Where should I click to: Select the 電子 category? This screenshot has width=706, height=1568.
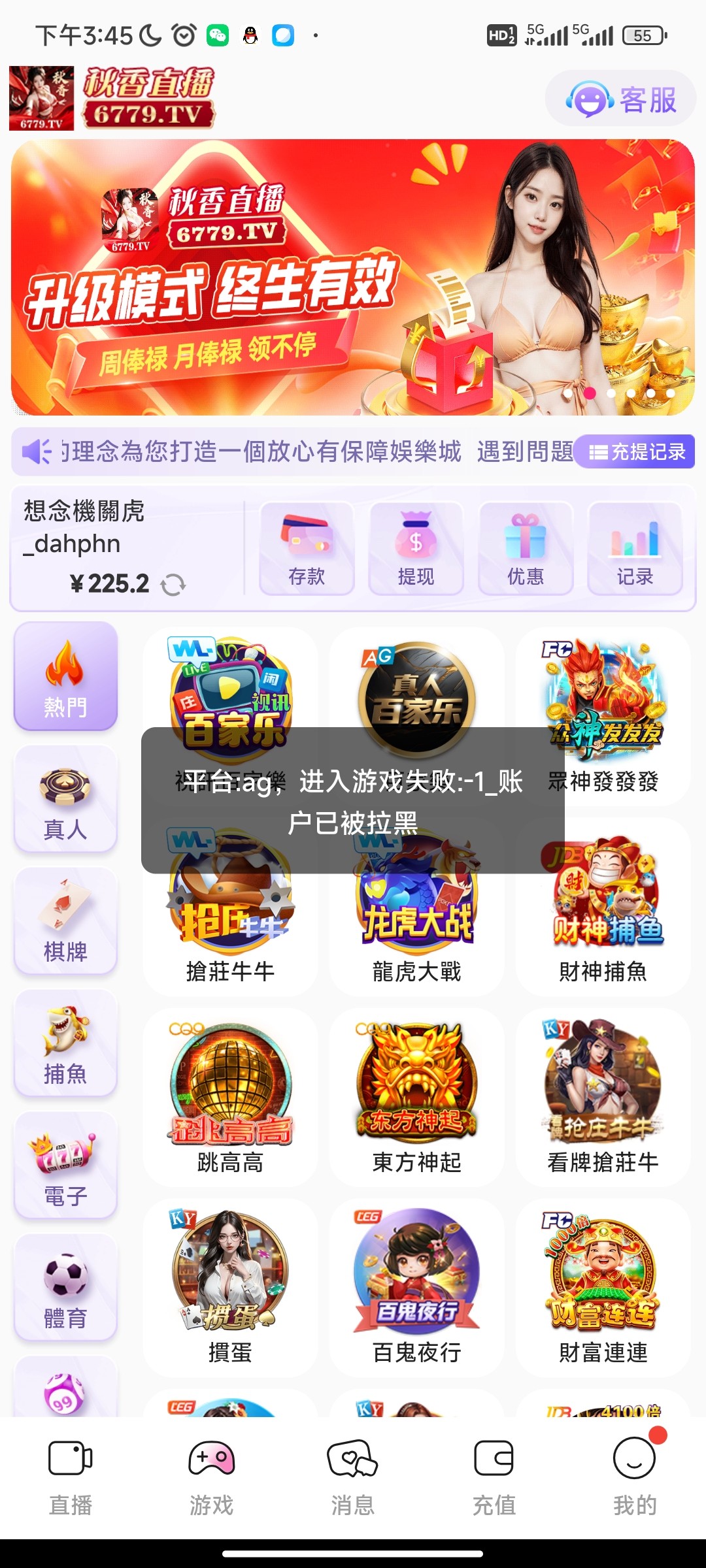(x=65, y=1166)
